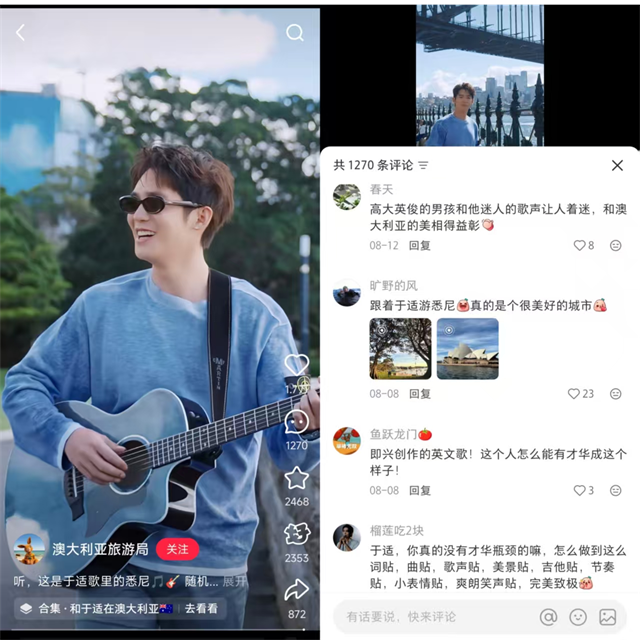This screenshot has height=640, width=640.
Task: Favorite the video with the star icon
Action: pyautogui.click(x=297, y=479)
